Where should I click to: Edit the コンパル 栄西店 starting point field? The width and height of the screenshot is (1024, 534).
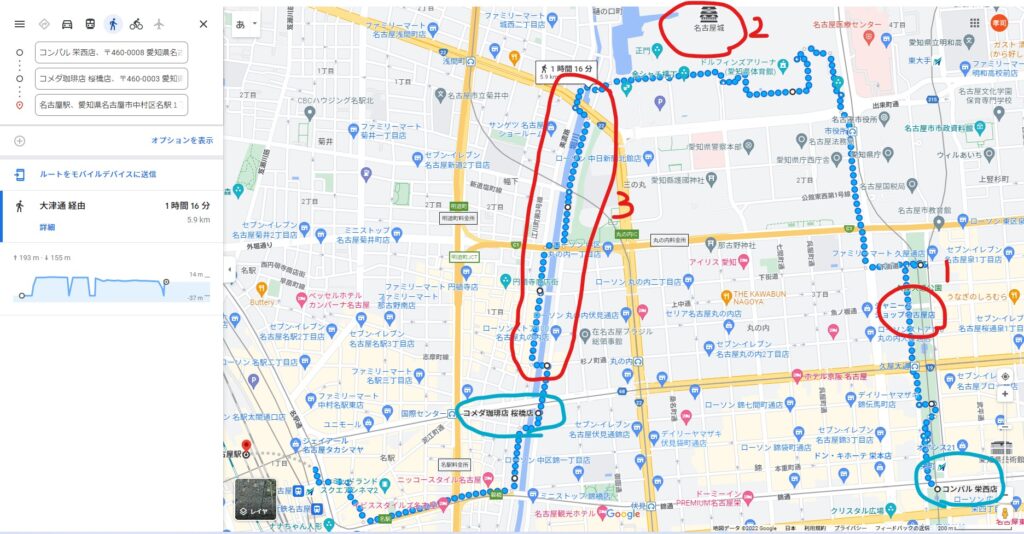coord(110,53)
